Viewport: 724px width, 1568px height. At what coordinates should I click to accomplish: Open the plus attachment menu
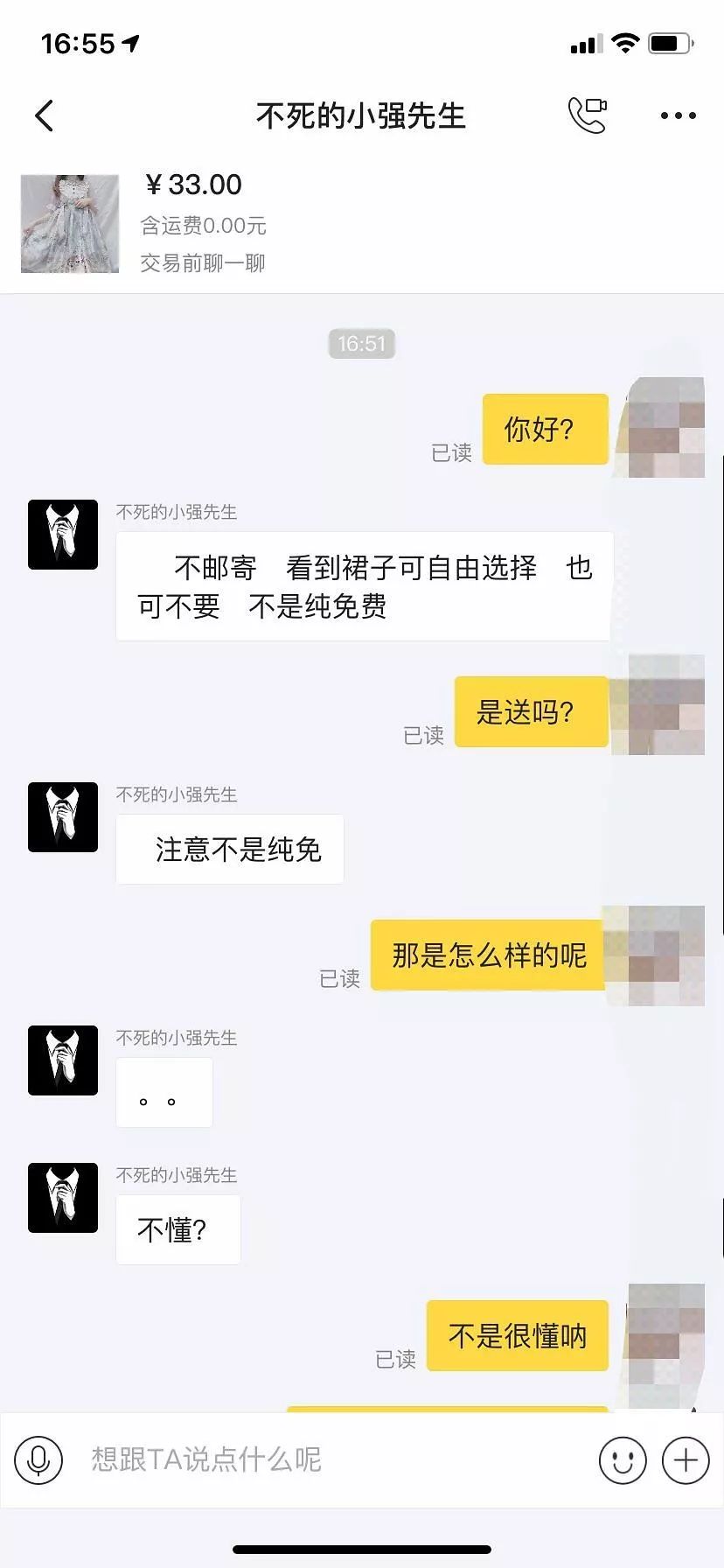tap(686, 1459)
